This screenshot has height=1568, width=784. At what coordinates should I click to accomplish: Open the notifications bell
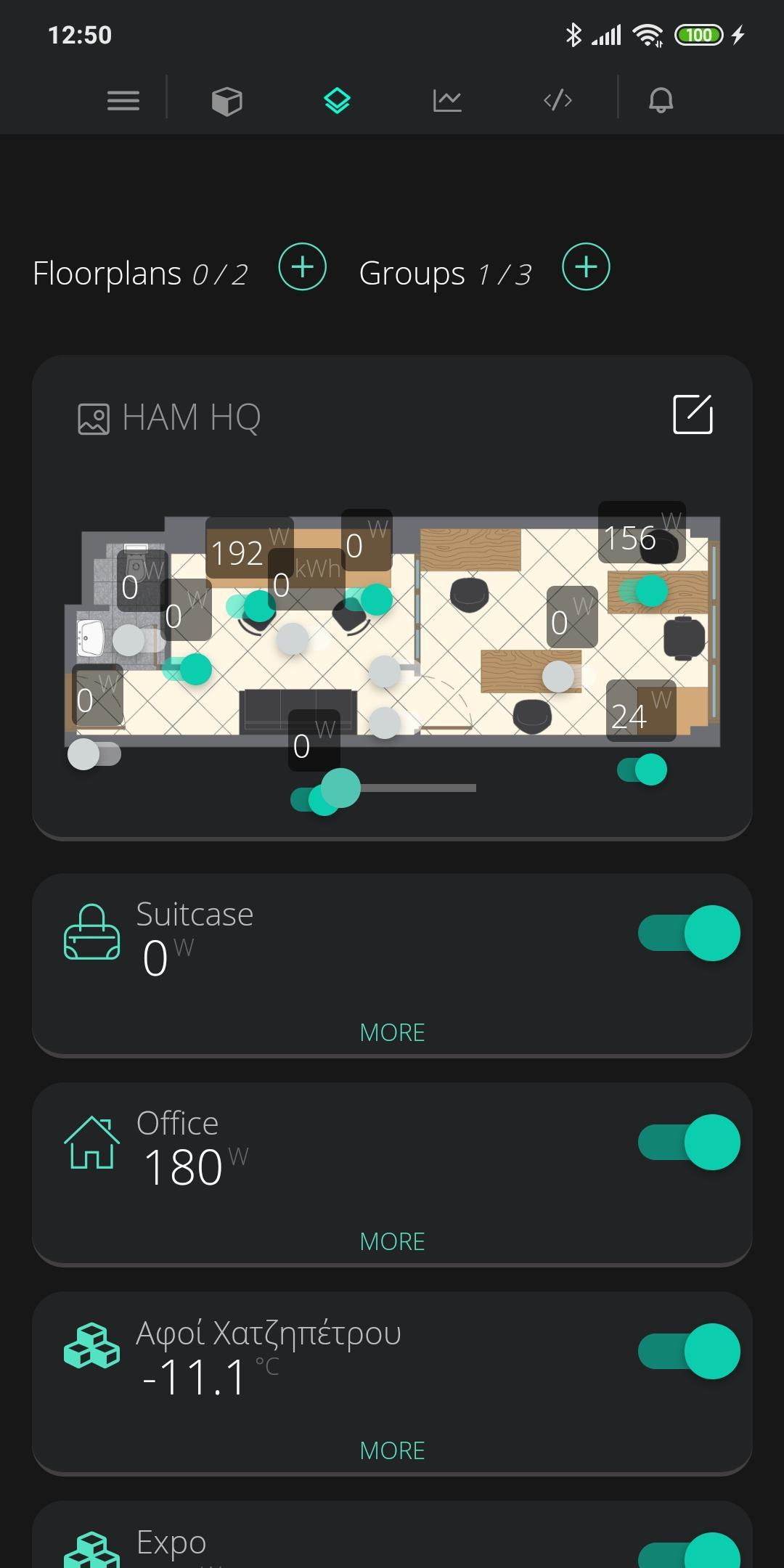(661, 100)
